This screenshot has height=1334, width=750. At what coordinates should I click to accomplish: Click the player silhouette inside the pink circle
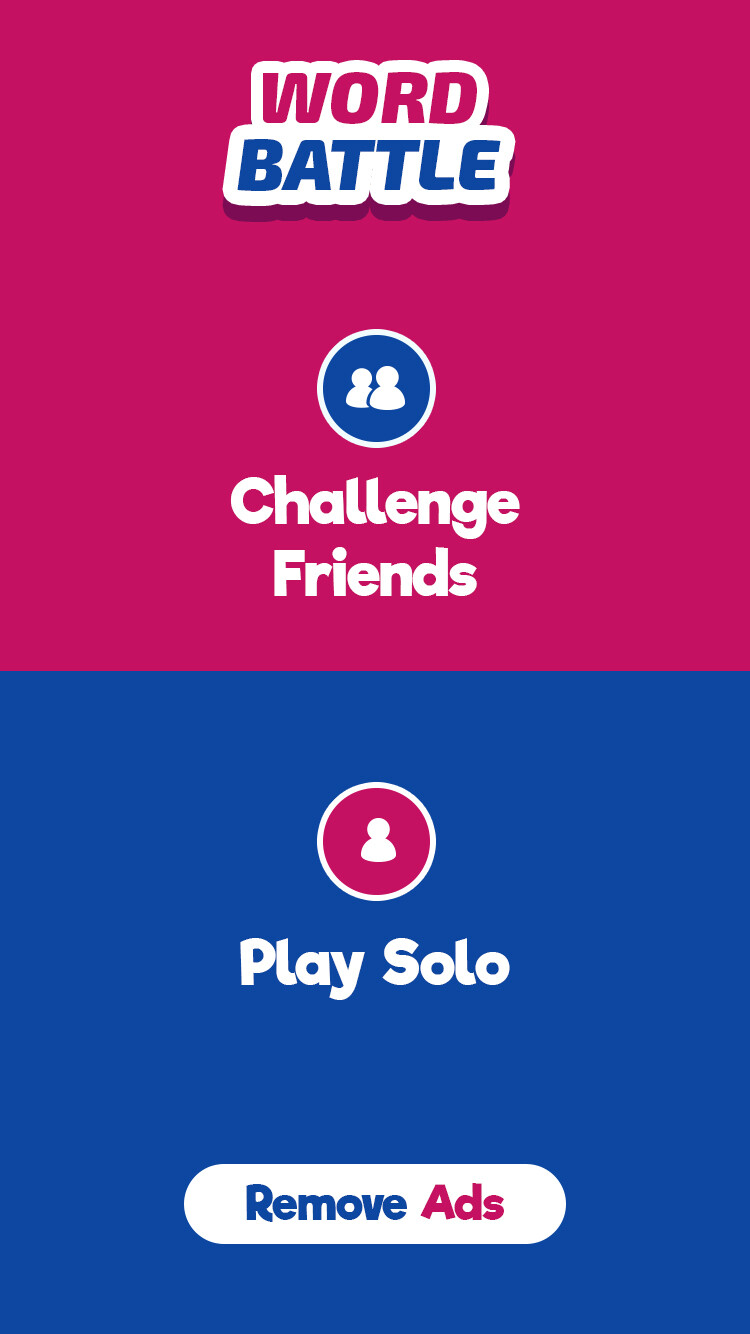(375, 842)
